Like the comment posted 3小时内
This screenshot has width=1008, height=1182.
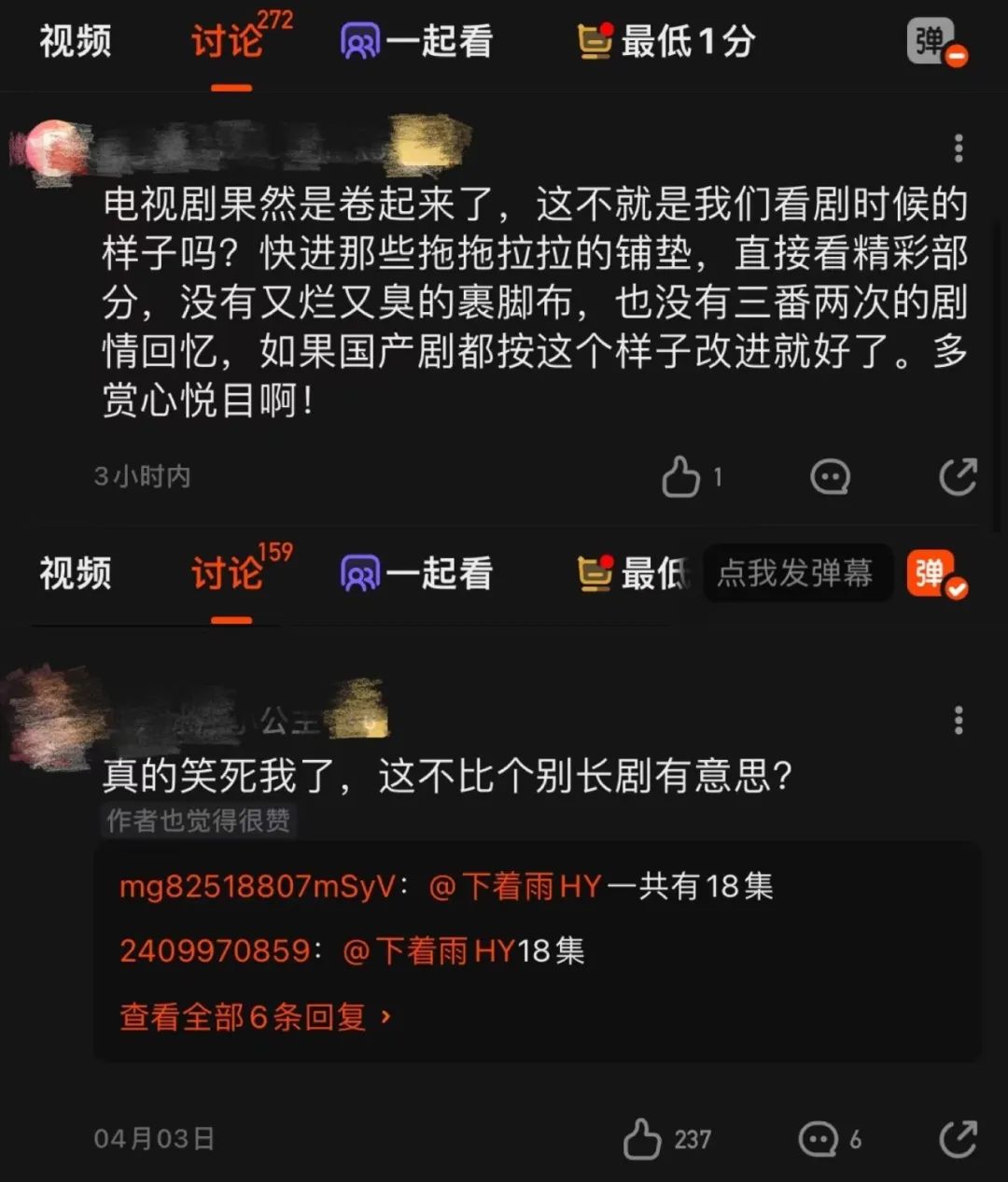pyautogui.click(x=681, y=477)
